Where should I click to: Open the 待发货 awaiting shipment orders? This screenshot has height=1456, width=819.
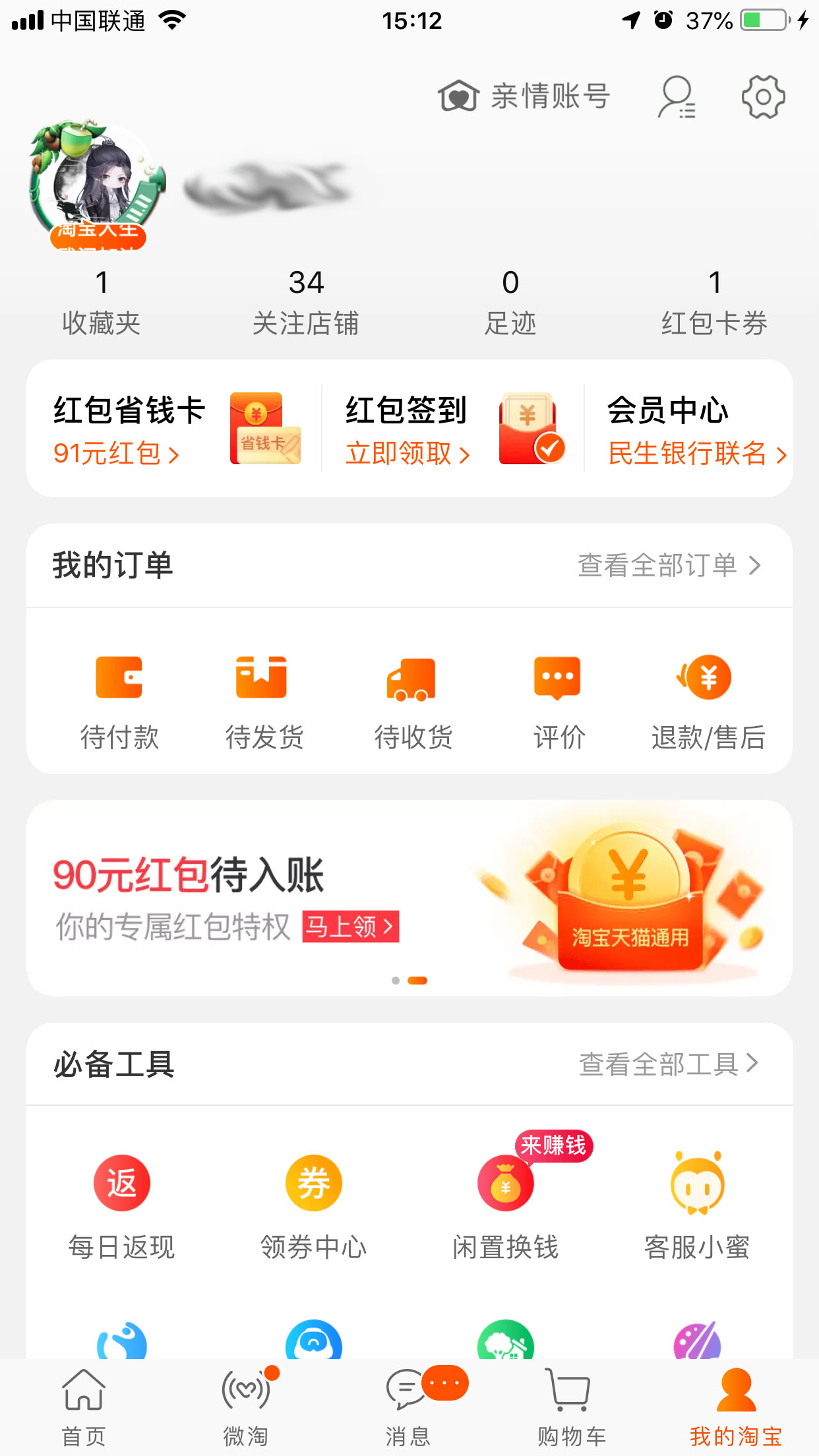[264, 699]
